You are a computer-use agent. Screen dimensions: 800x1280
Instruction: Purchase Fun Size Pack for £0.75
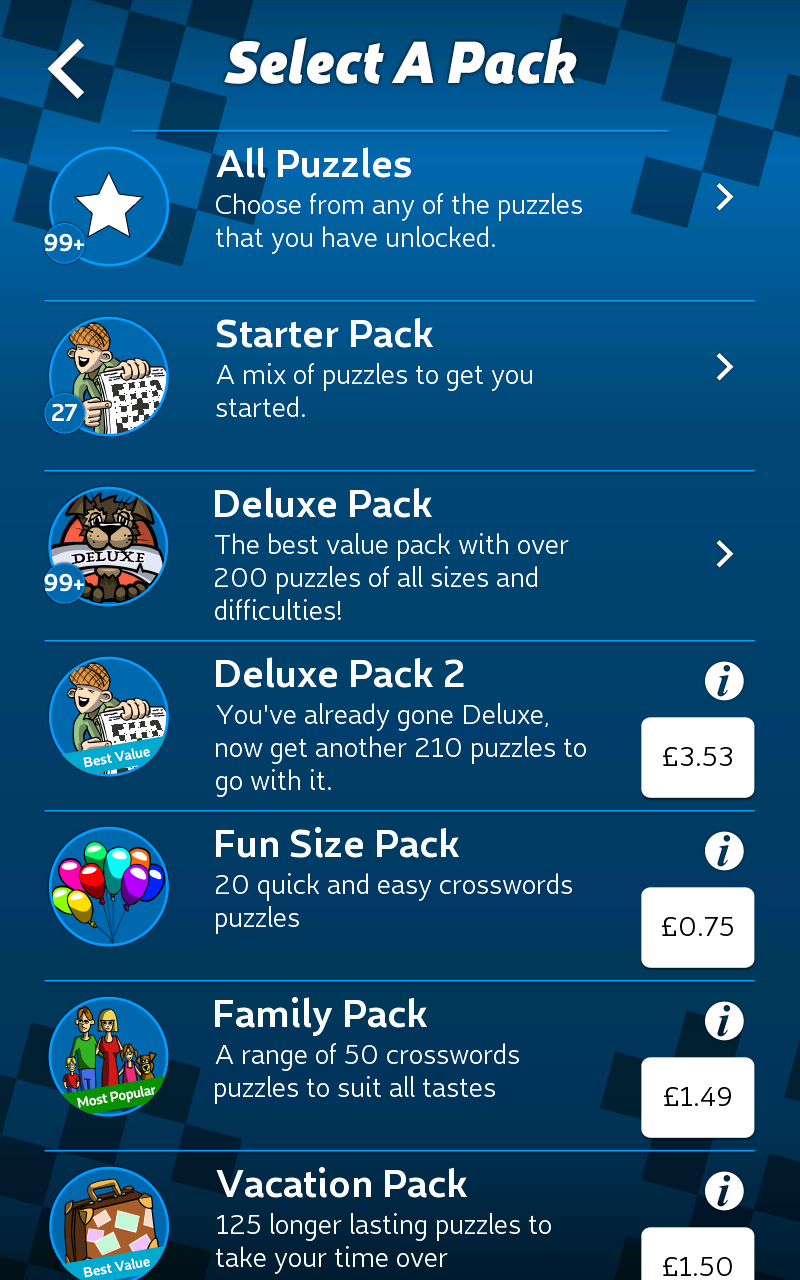(x=697, y=927)
